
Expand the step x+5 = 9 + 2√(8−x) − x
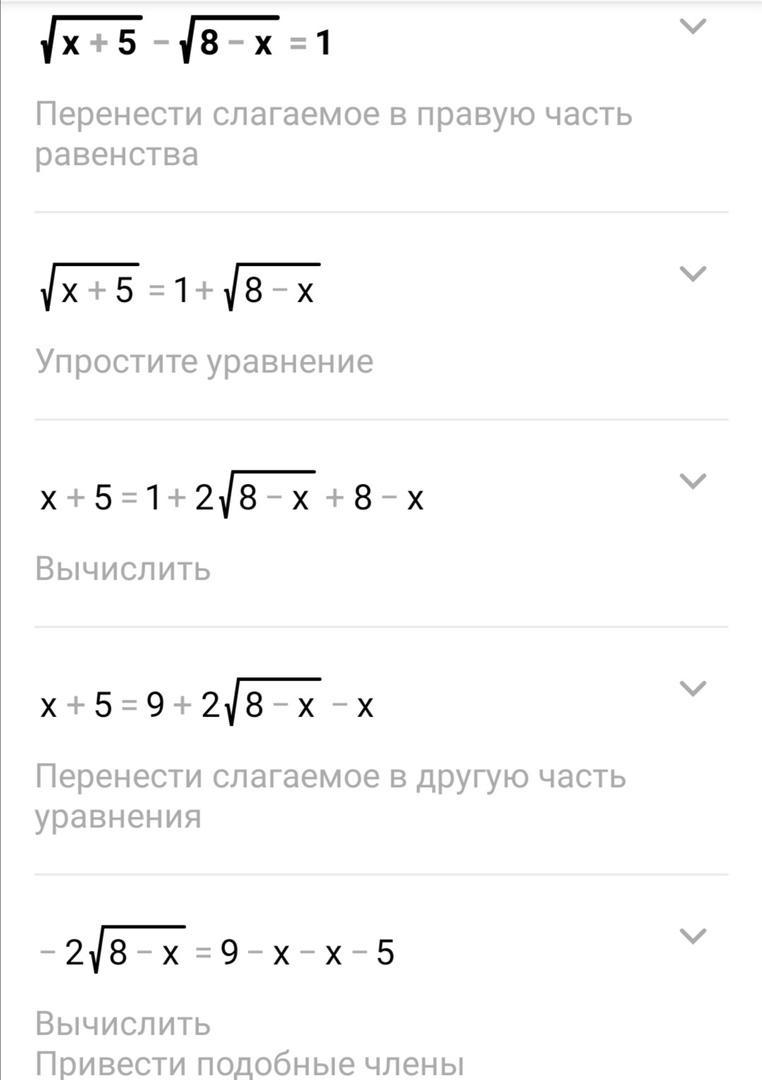693,688
